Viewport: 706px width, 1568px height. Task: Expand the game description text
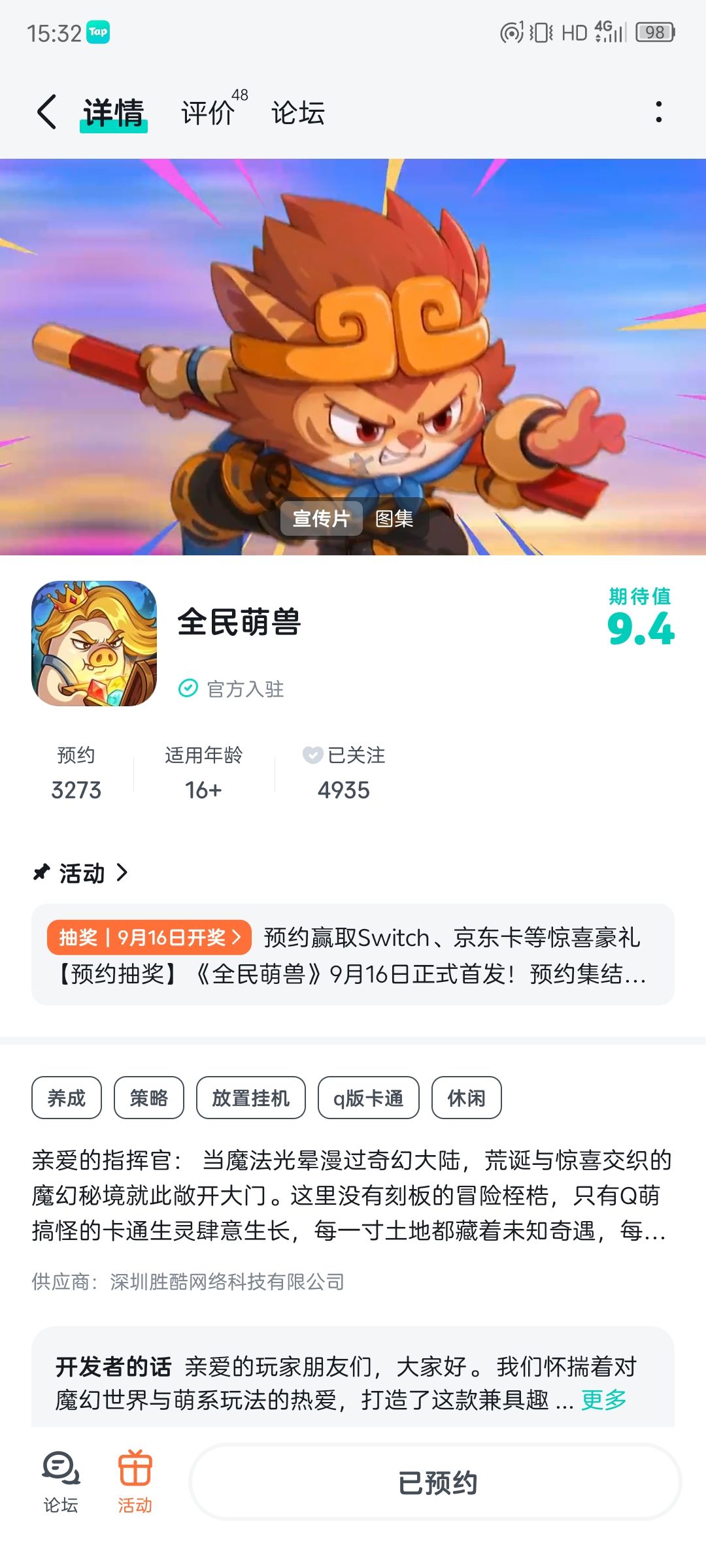350,1196
